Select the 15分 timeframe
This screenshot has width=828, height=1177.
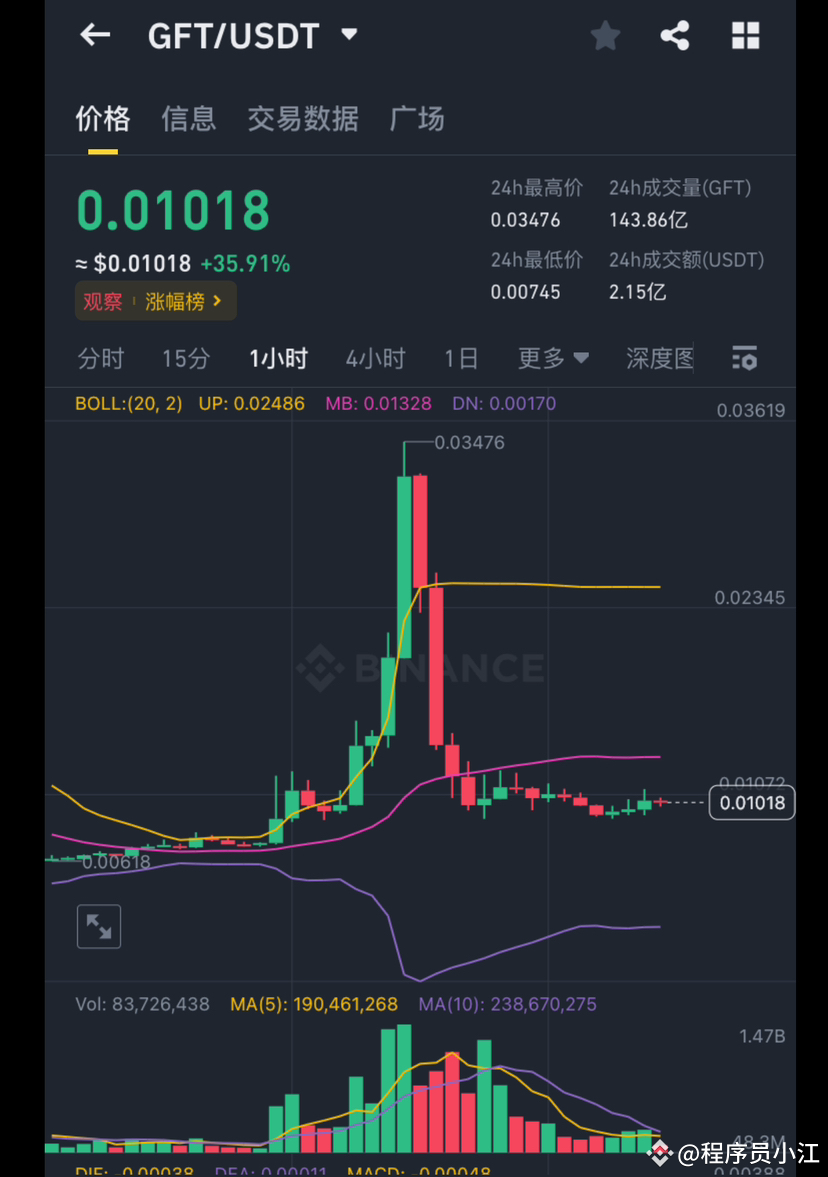pyautogui.click(x=184, y=358)
